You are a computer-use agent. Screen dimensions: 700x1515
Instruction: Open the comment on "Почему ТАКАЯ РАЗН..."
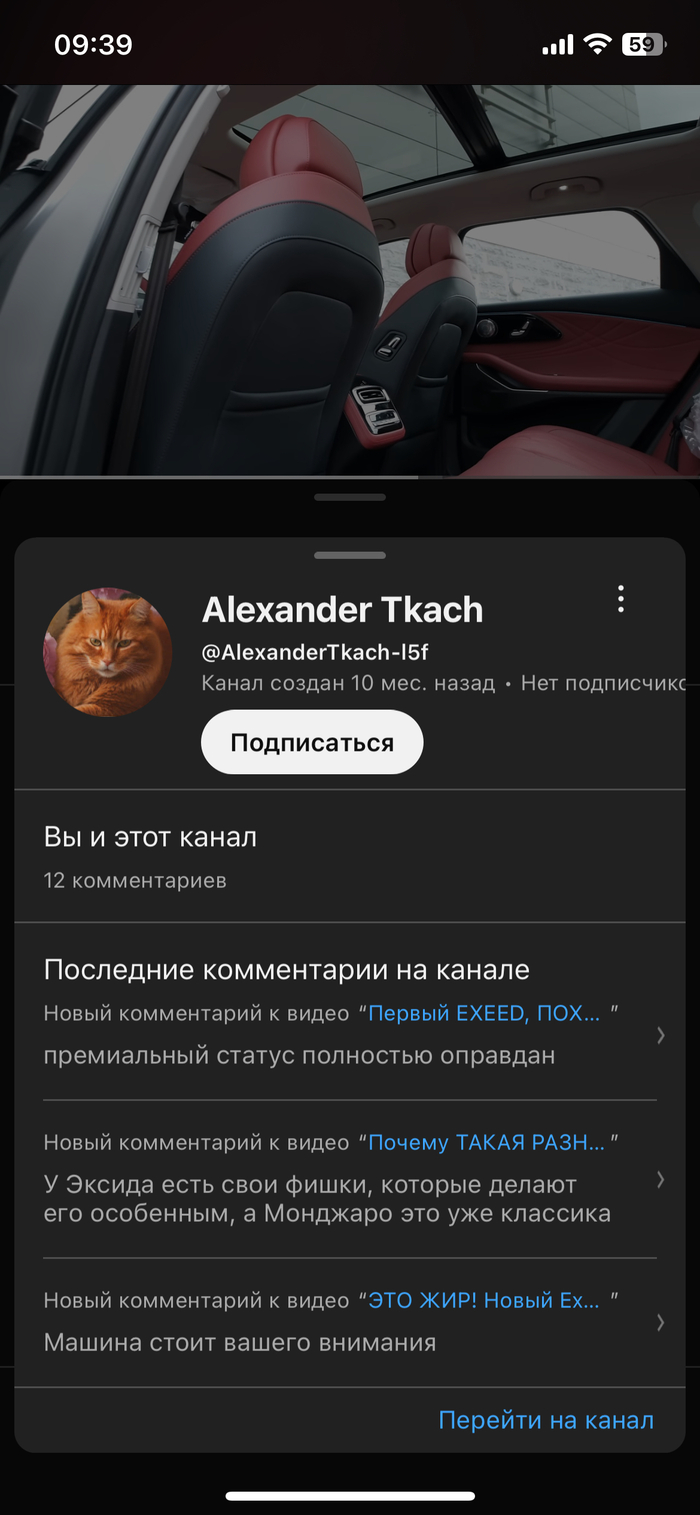[350, 1180]
